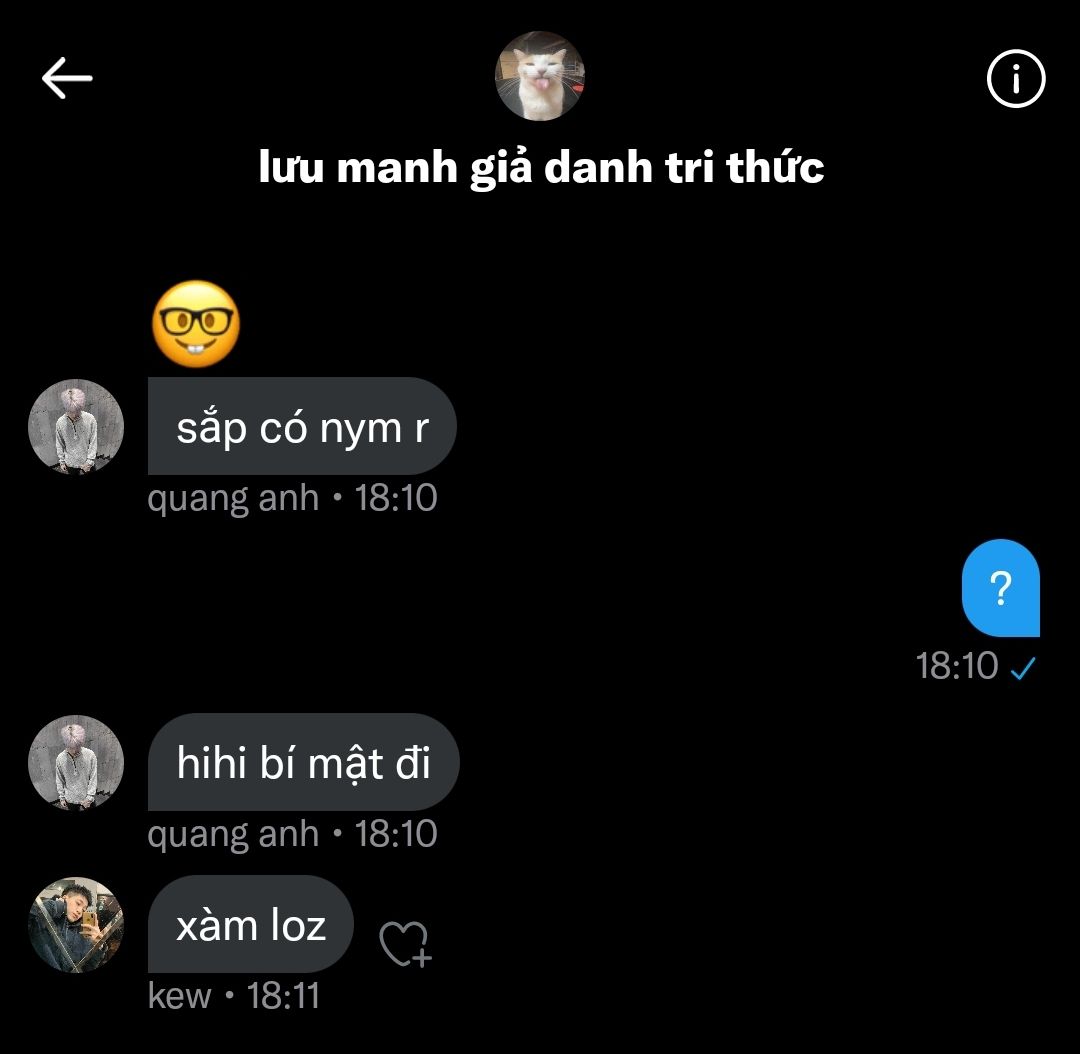Screen dimensions: 1080x1054
Task: Open the conversation info icon
Action: tap(1015, 79)
